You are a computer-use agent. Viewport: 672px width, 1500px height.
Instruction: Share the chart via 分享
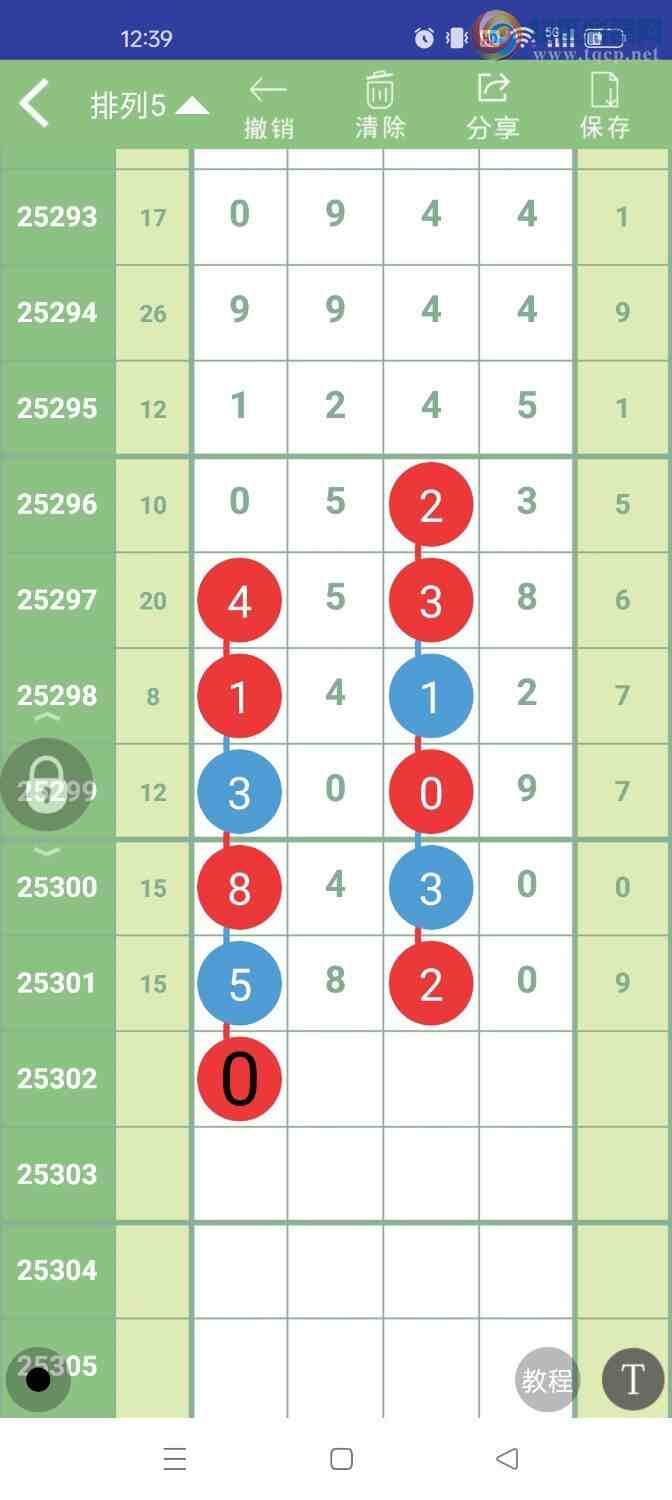click(x=492, y=107)
